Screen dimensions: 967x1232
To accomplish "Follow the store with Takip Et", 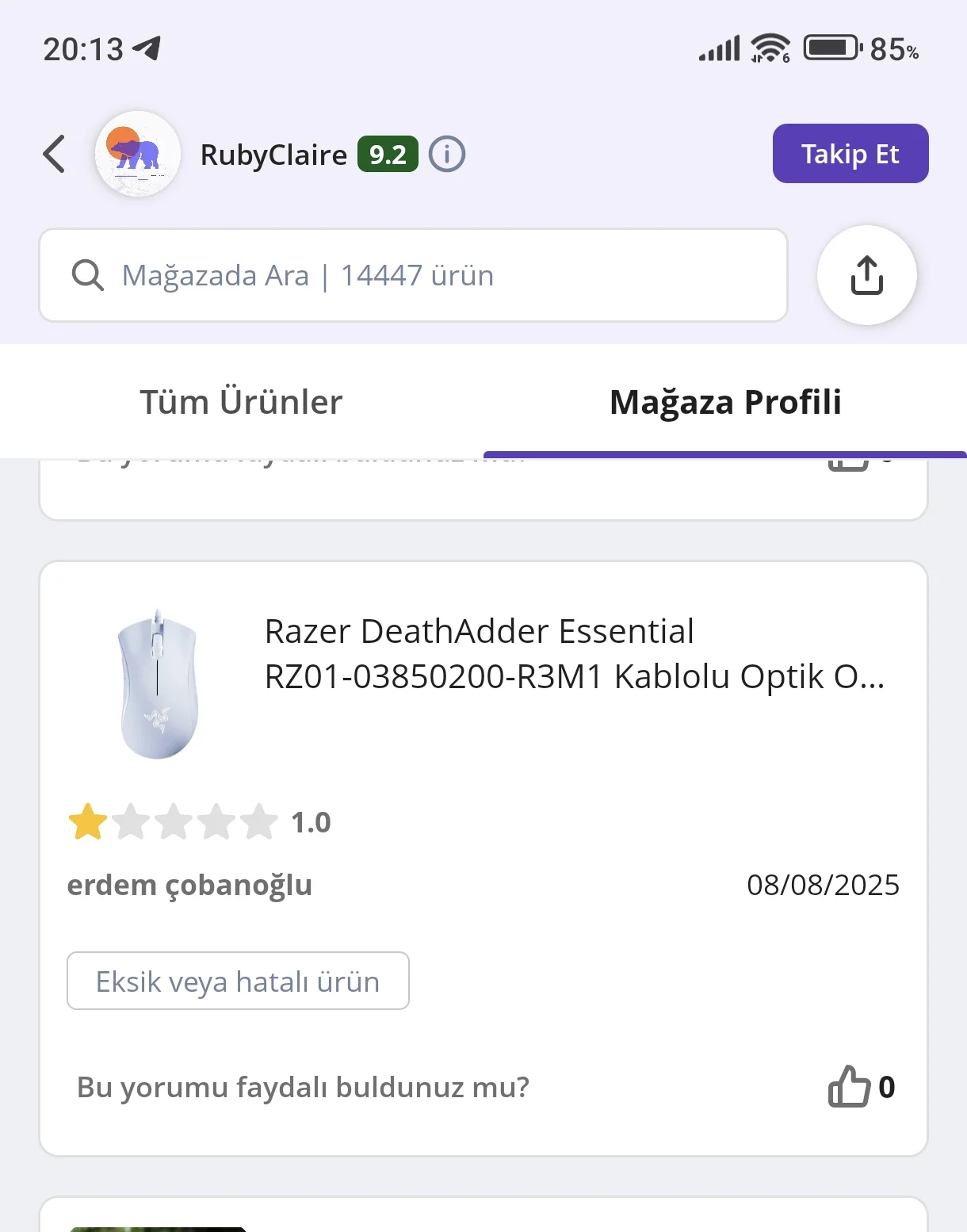I will pyautogui.click(x=850, y=154).
